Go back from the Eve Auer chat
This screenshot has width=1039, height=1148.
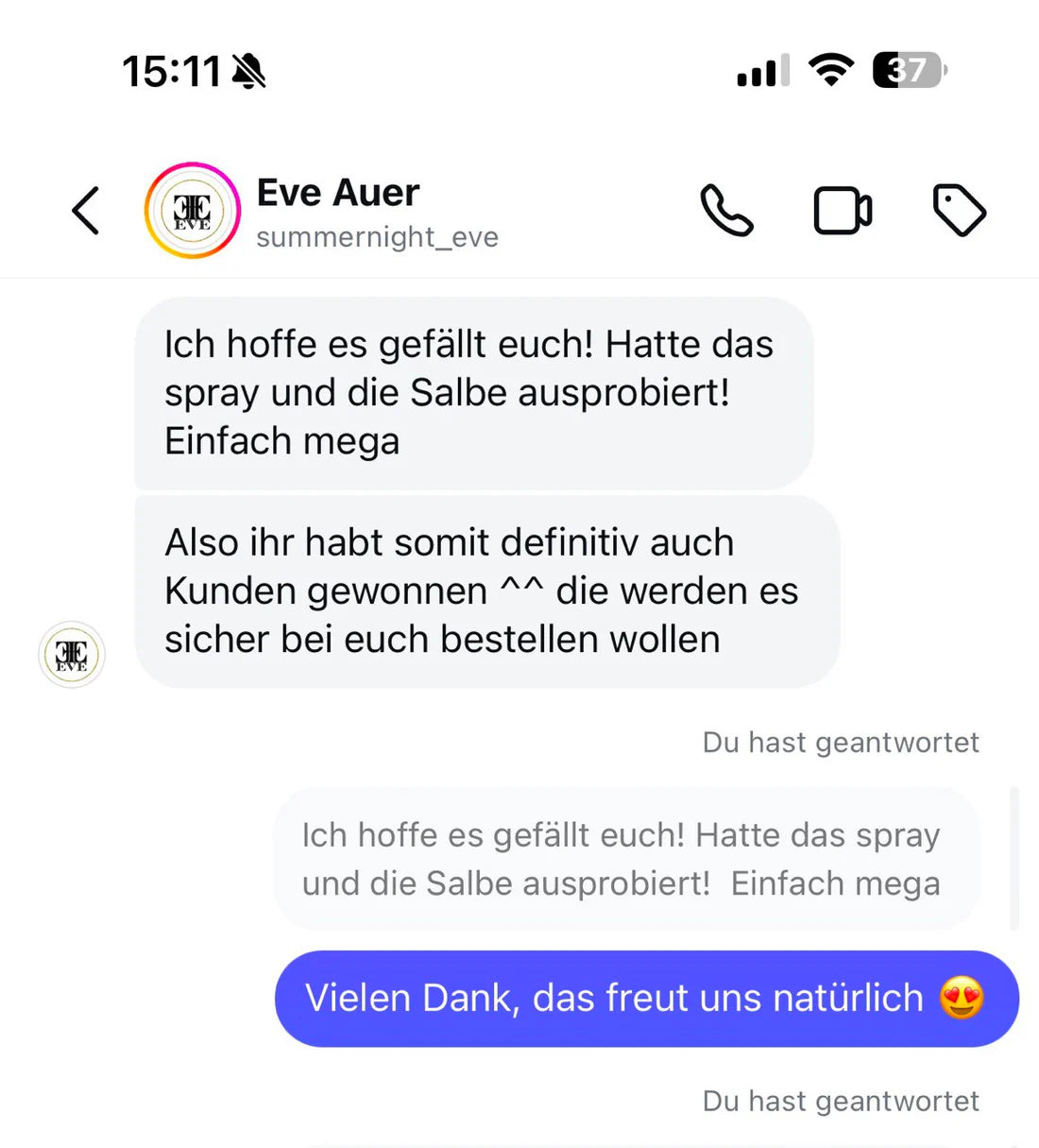tap(86, 210)
